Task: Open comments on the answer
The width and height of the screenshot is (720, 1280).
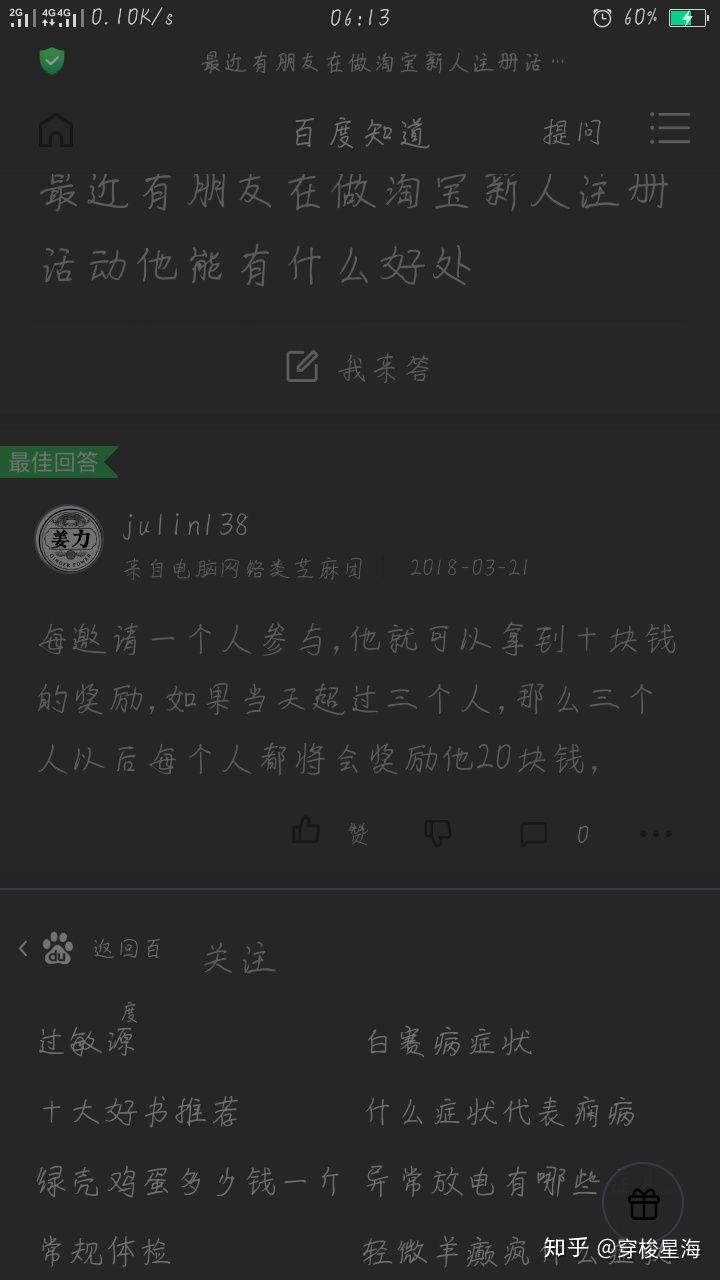Action: [534, 834]
